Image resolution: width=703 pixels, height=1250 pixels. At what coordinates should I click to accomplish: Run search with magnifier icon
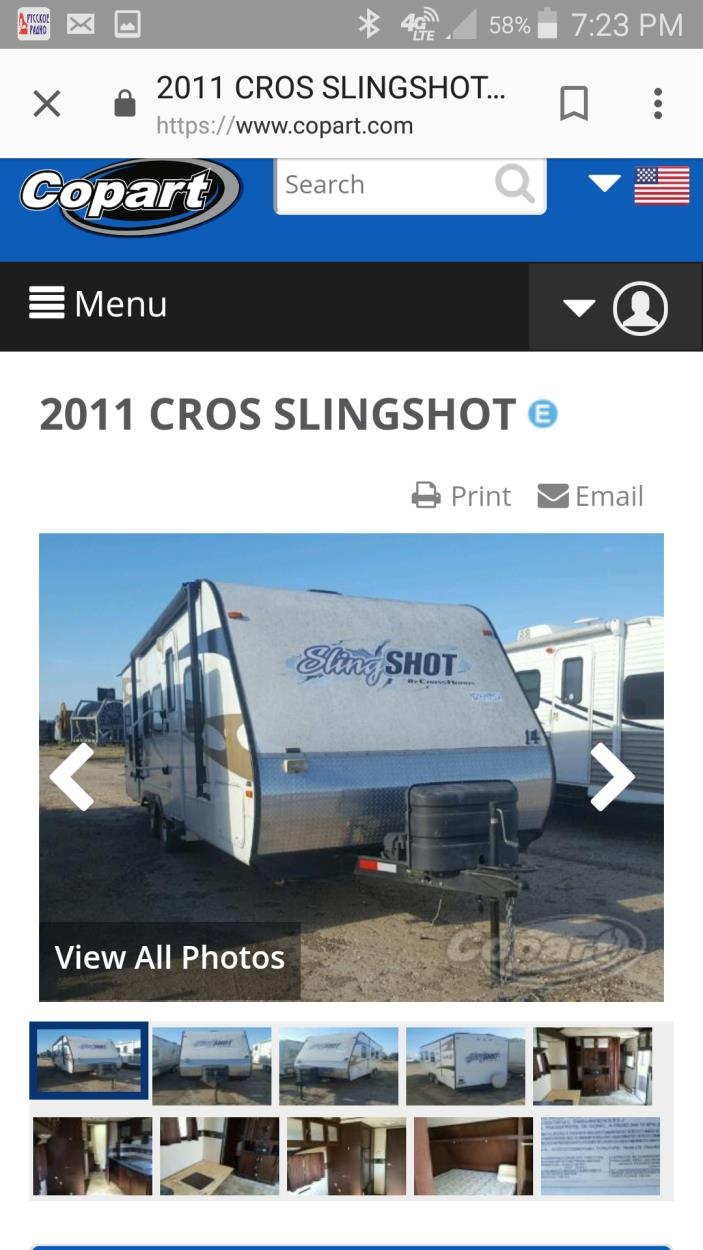(515, 185)
